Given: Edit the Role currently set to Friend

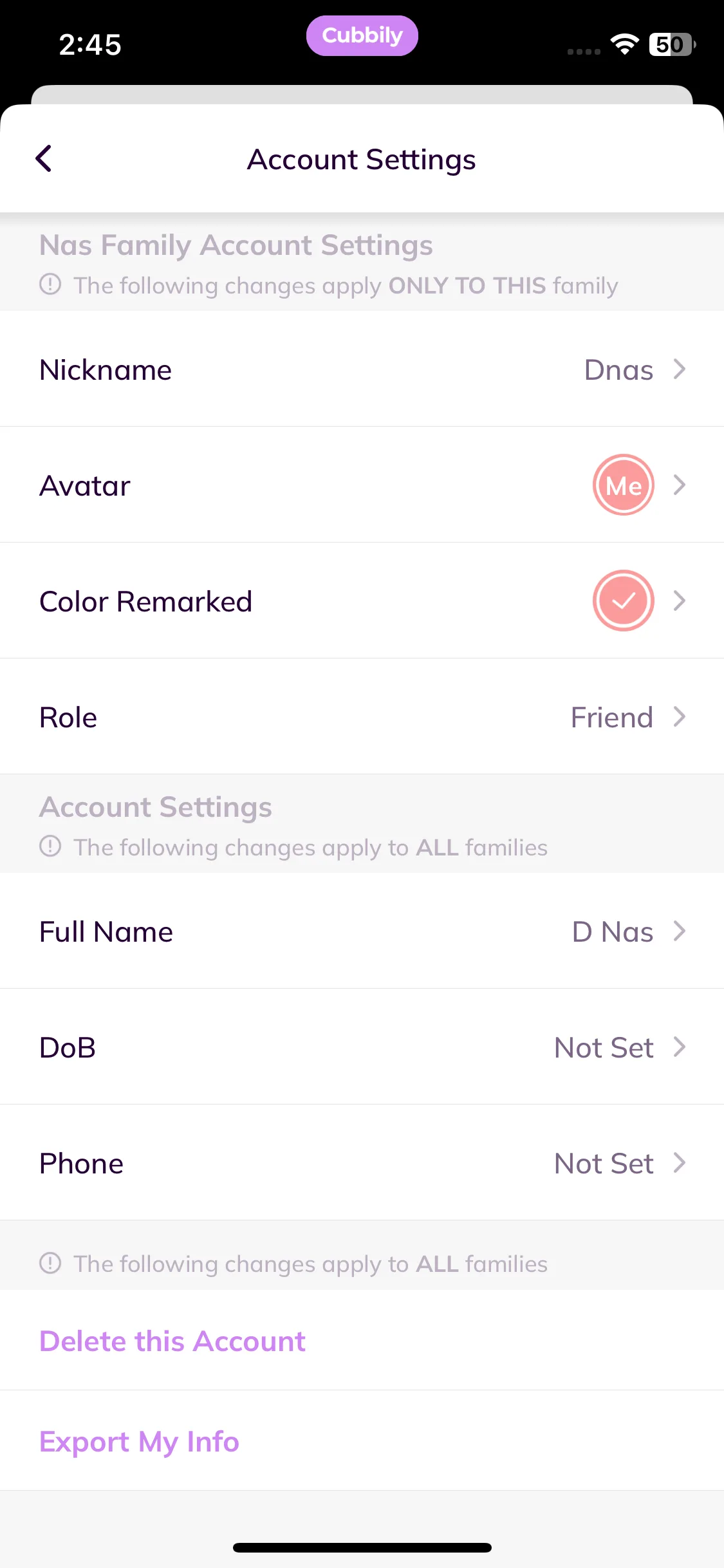Looking at the screenshot, I should pos(362,717).
